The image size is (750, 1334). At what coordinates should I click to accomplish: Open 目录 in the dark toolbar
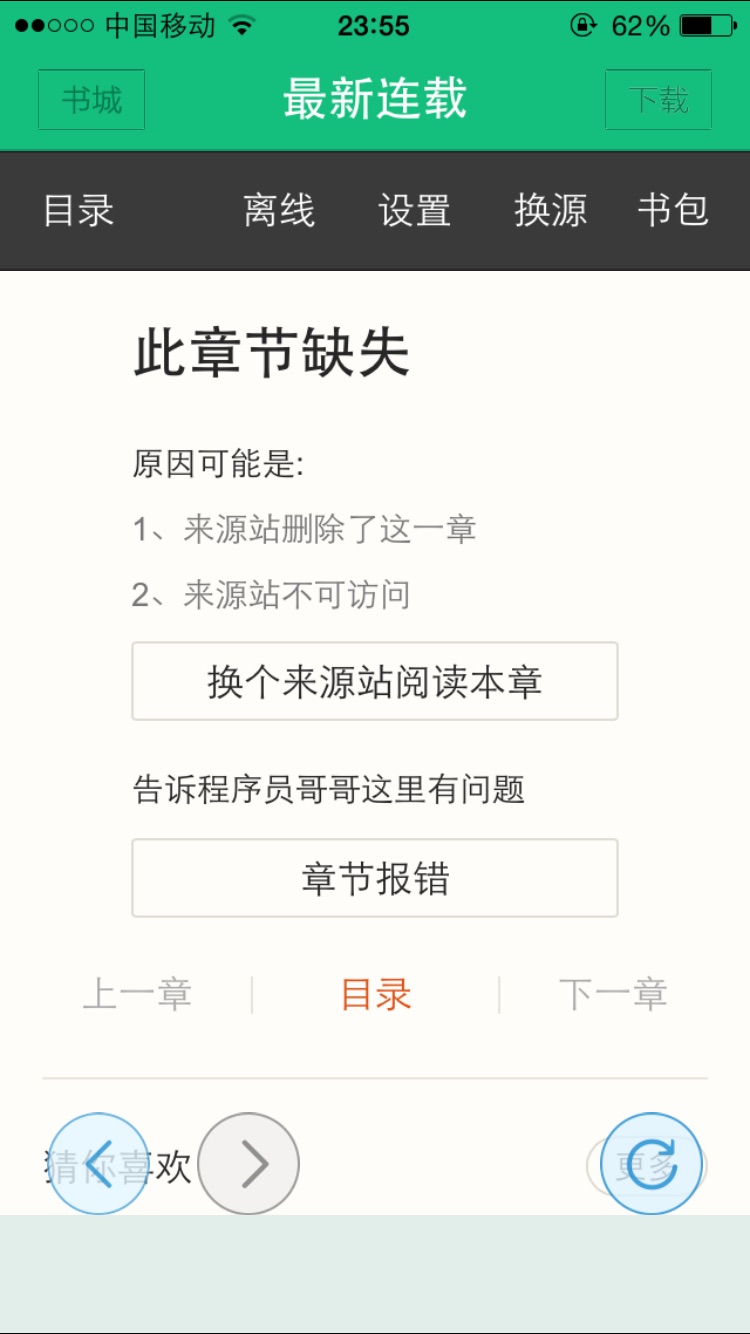click(79, 211)
